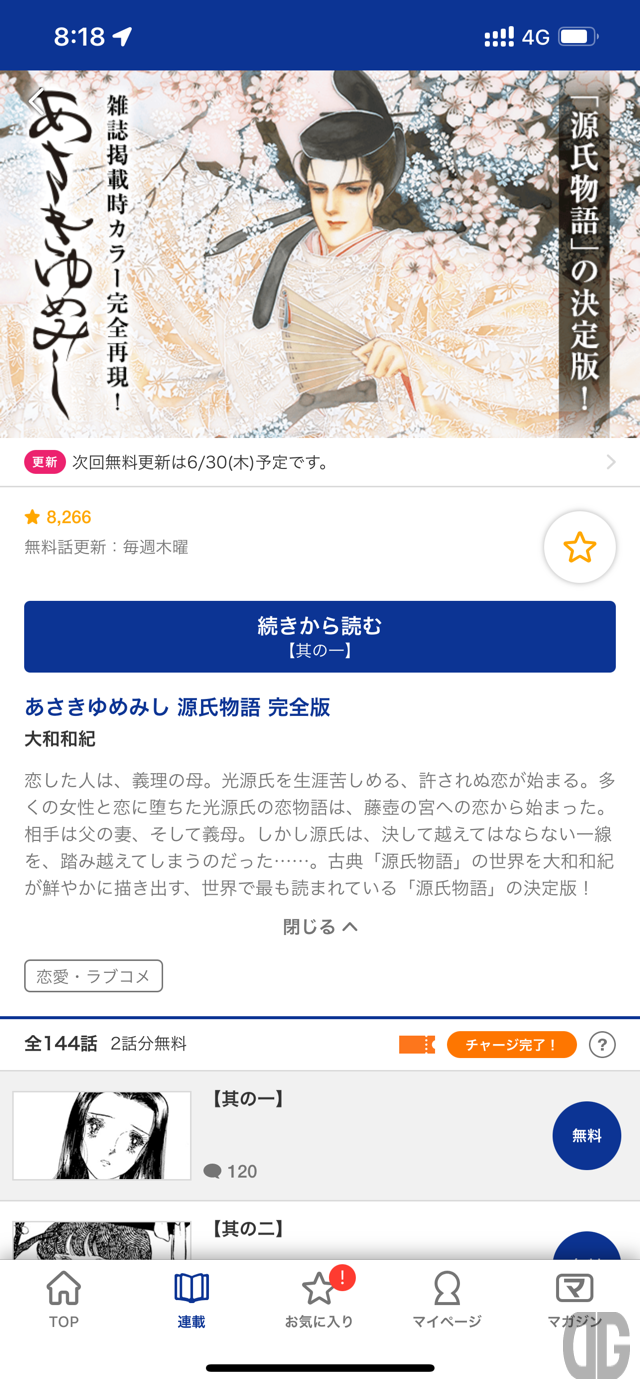The height and width of the screenshot is (1384, 640).
Task: Open the next free update notice
Action: 320,462
